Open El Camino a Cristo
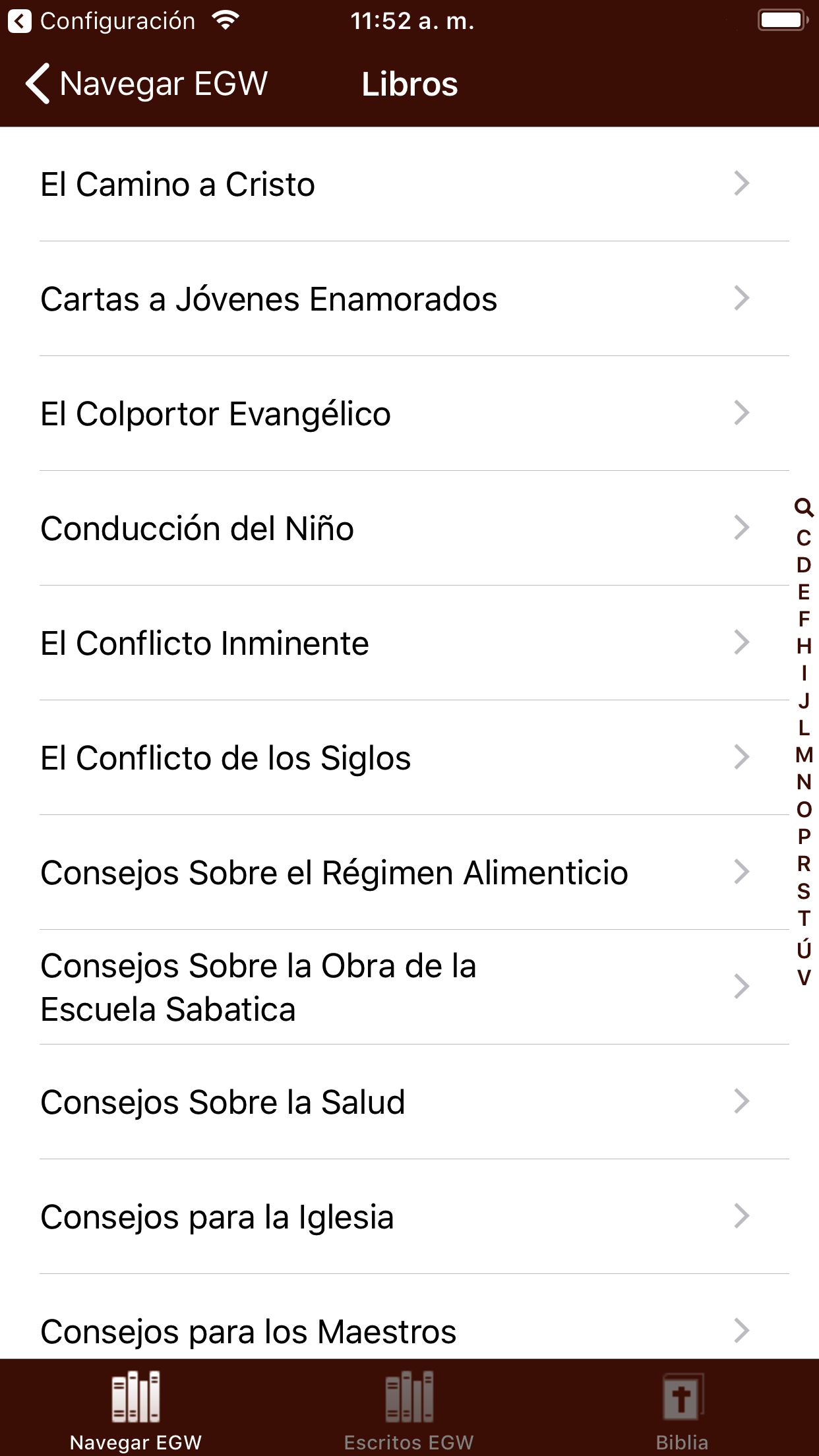 click(396, 184)
